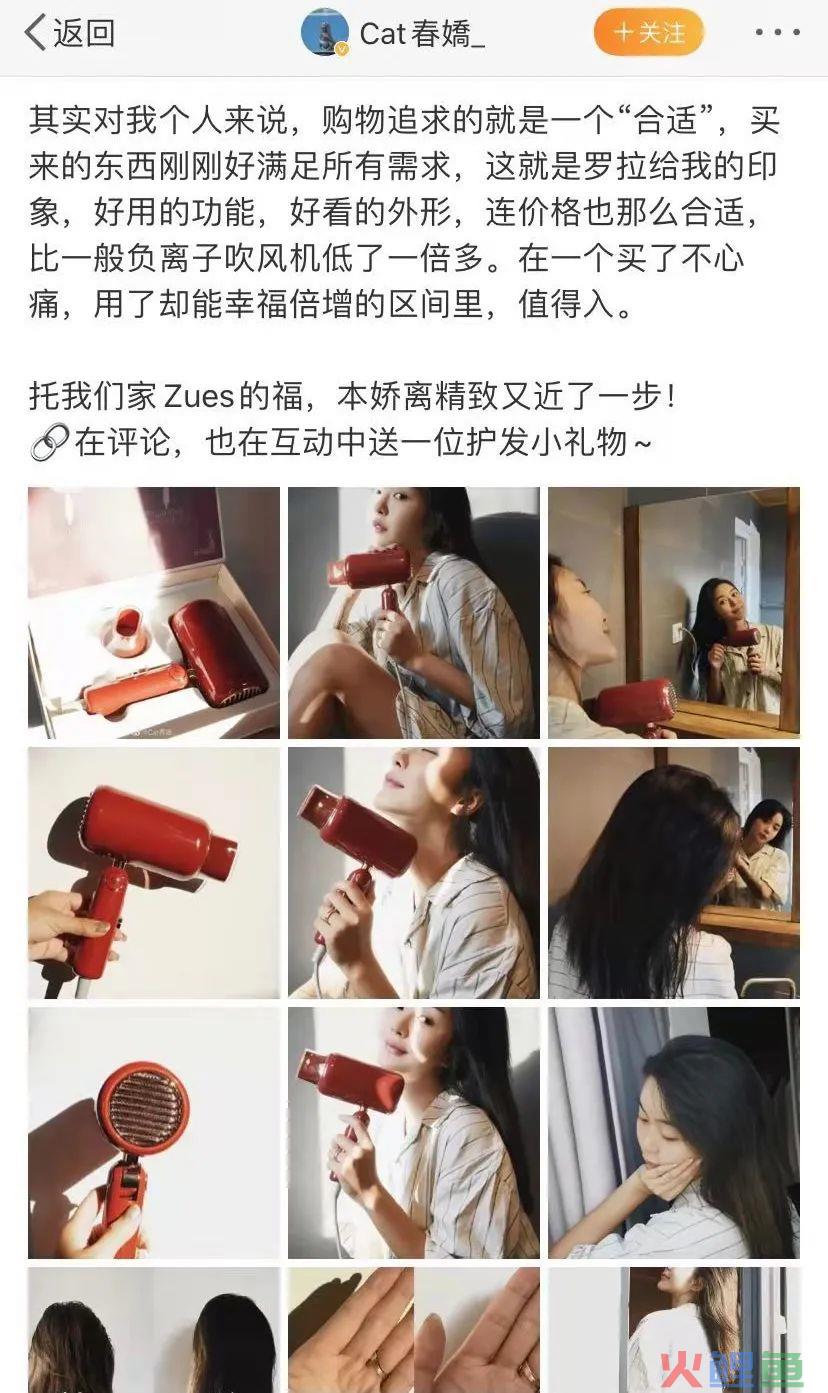Image resolution: width=828 pixels, height=1393 pixels.
Task: View photo of woman resting chin by curtain
Action: 673,1132
